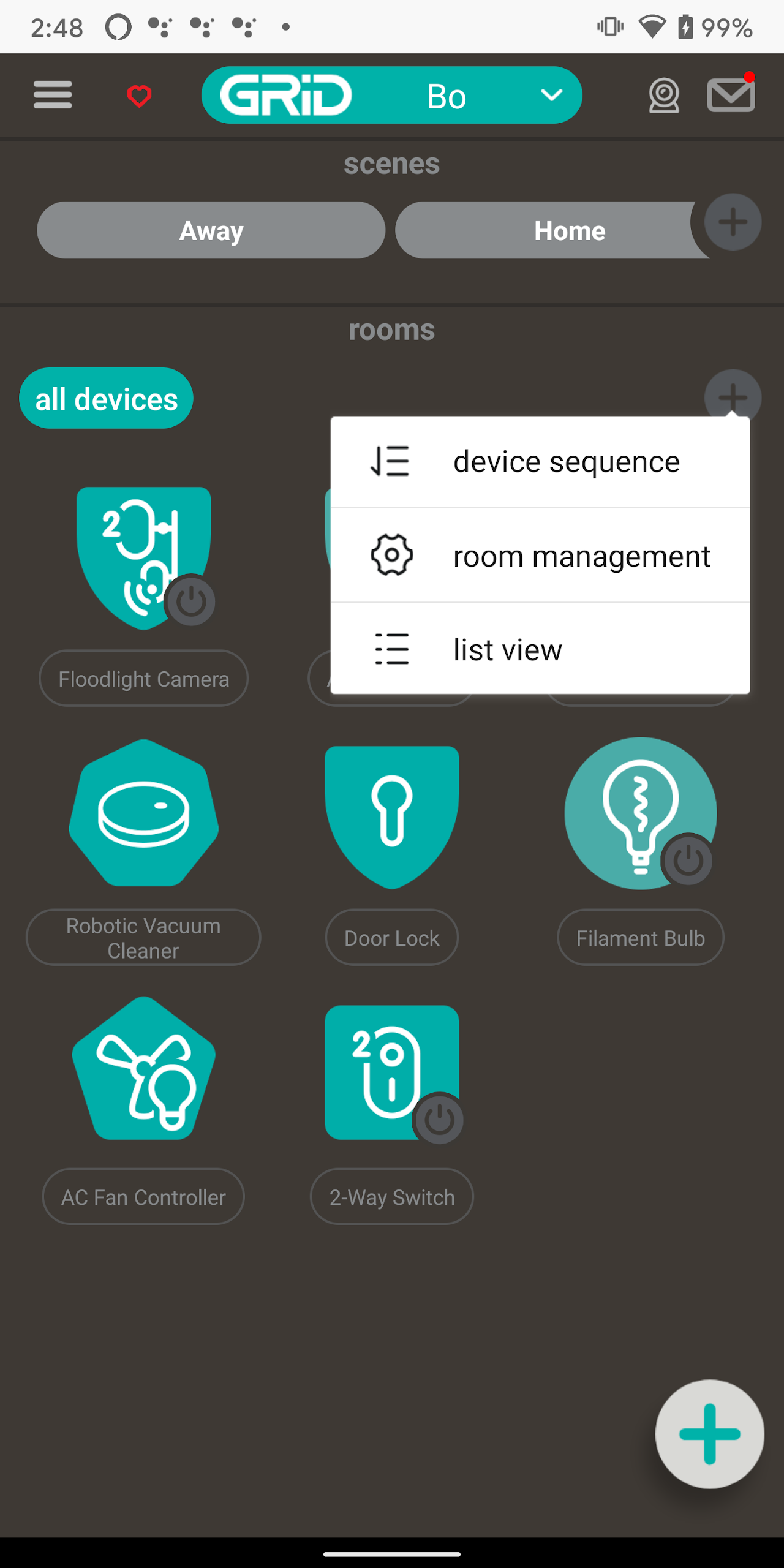784x1568 pixels.
Task: Open the Robotic Vacuum Cleaner device
Action: click(143, 813)
